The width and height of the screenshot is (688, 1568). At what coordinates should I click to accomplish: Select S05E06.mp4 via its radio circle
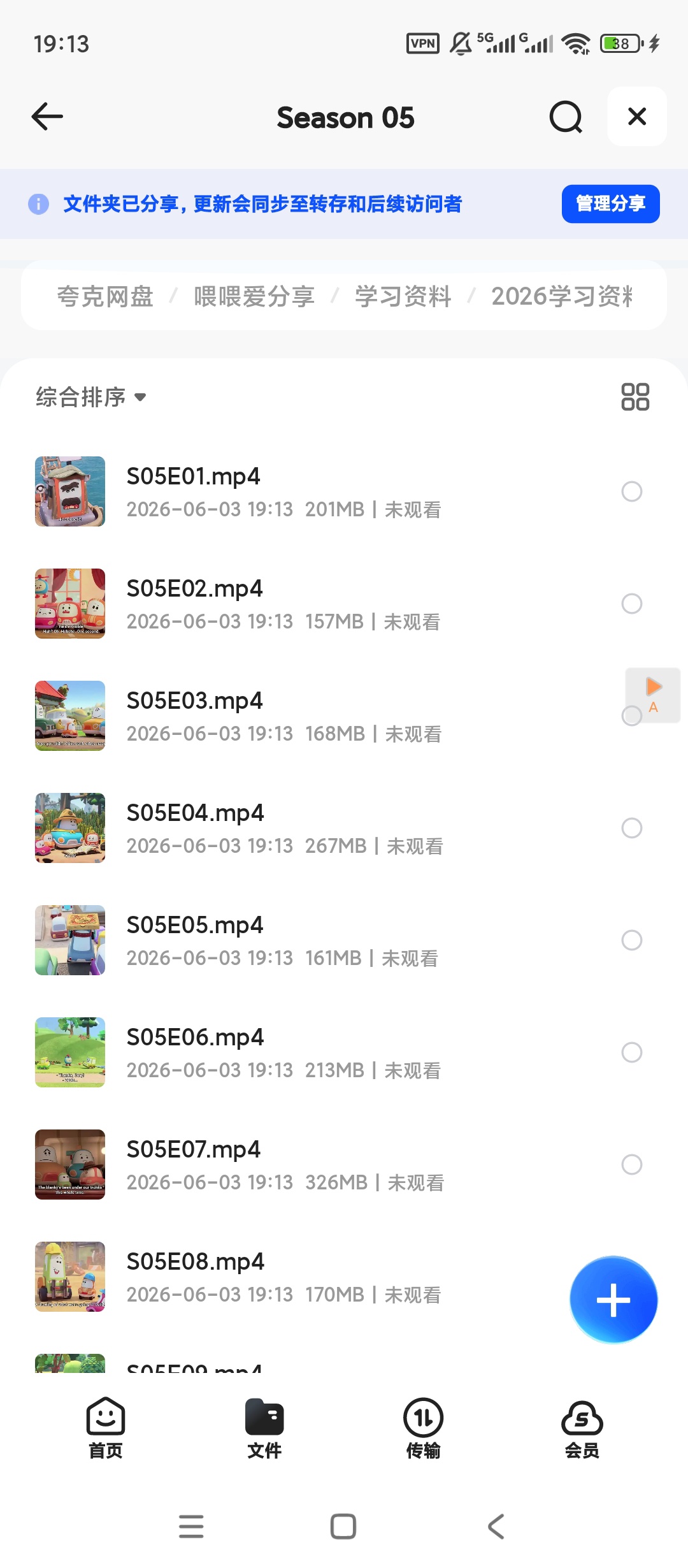click(x=631, y=1052)
